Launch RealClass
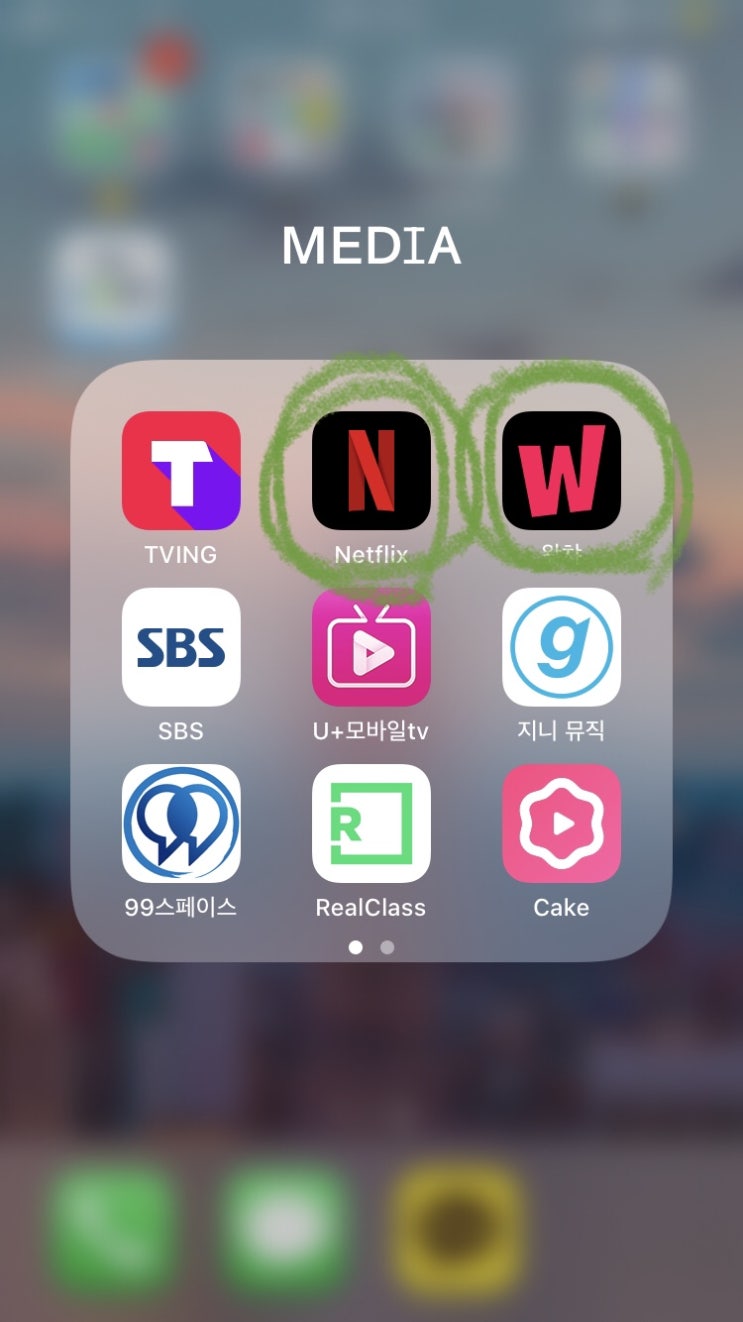 pos(371,824)
